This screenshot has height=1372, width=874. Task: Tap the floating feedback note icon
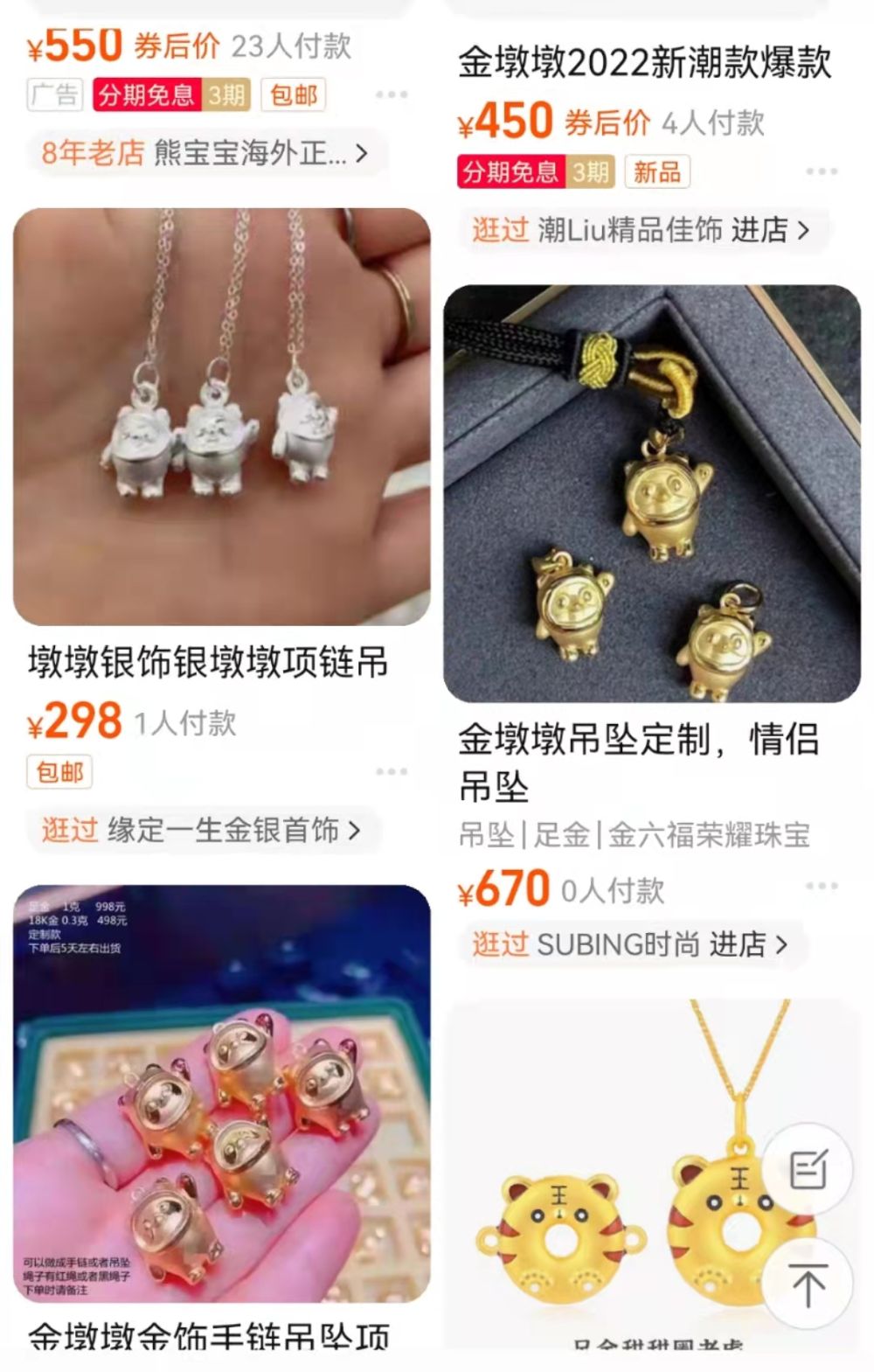[x=808, y=1169]
